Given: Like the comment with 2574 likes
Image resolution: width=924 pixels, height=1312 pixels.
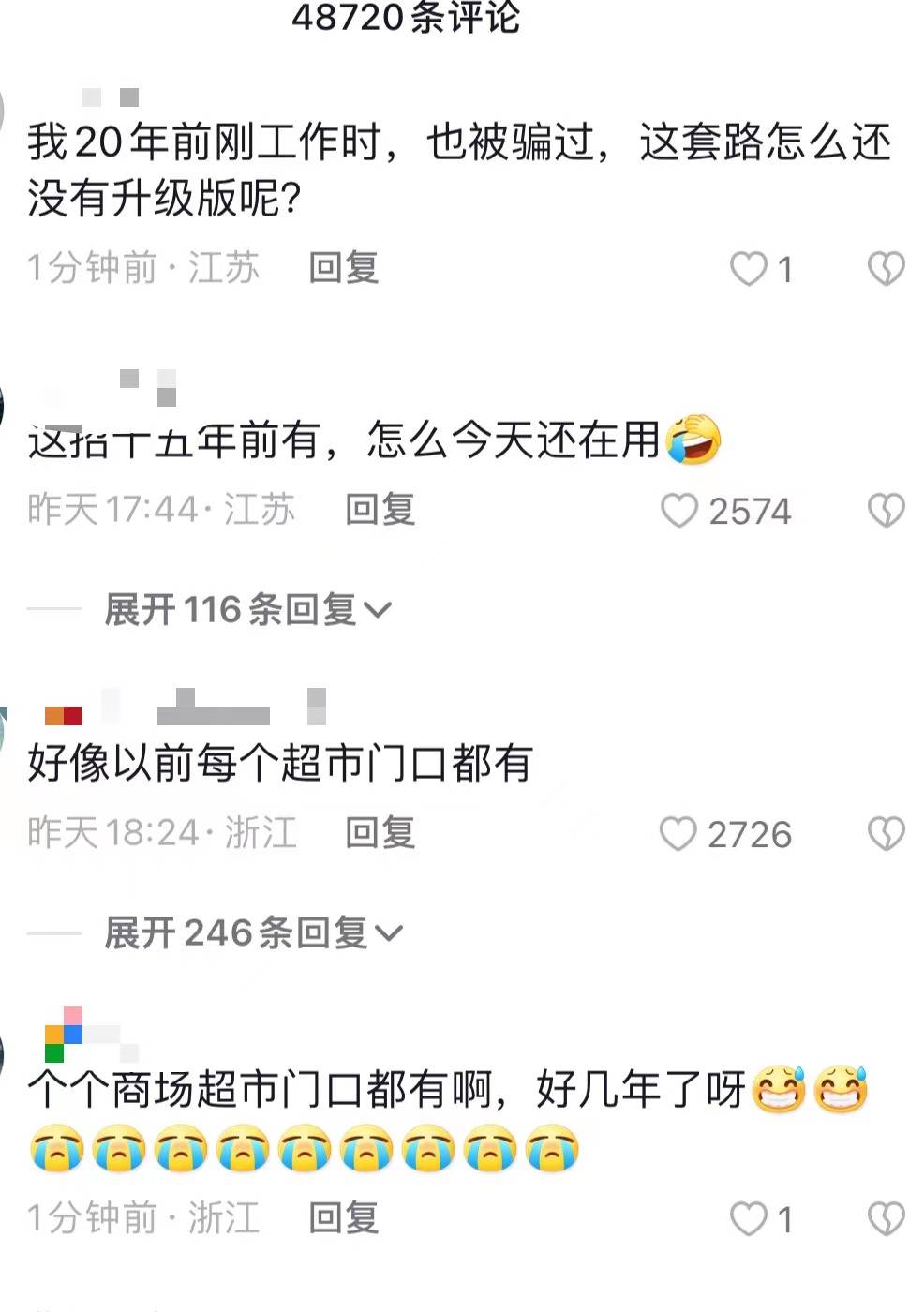Looking at the screenshot, I should click(679, 511).
